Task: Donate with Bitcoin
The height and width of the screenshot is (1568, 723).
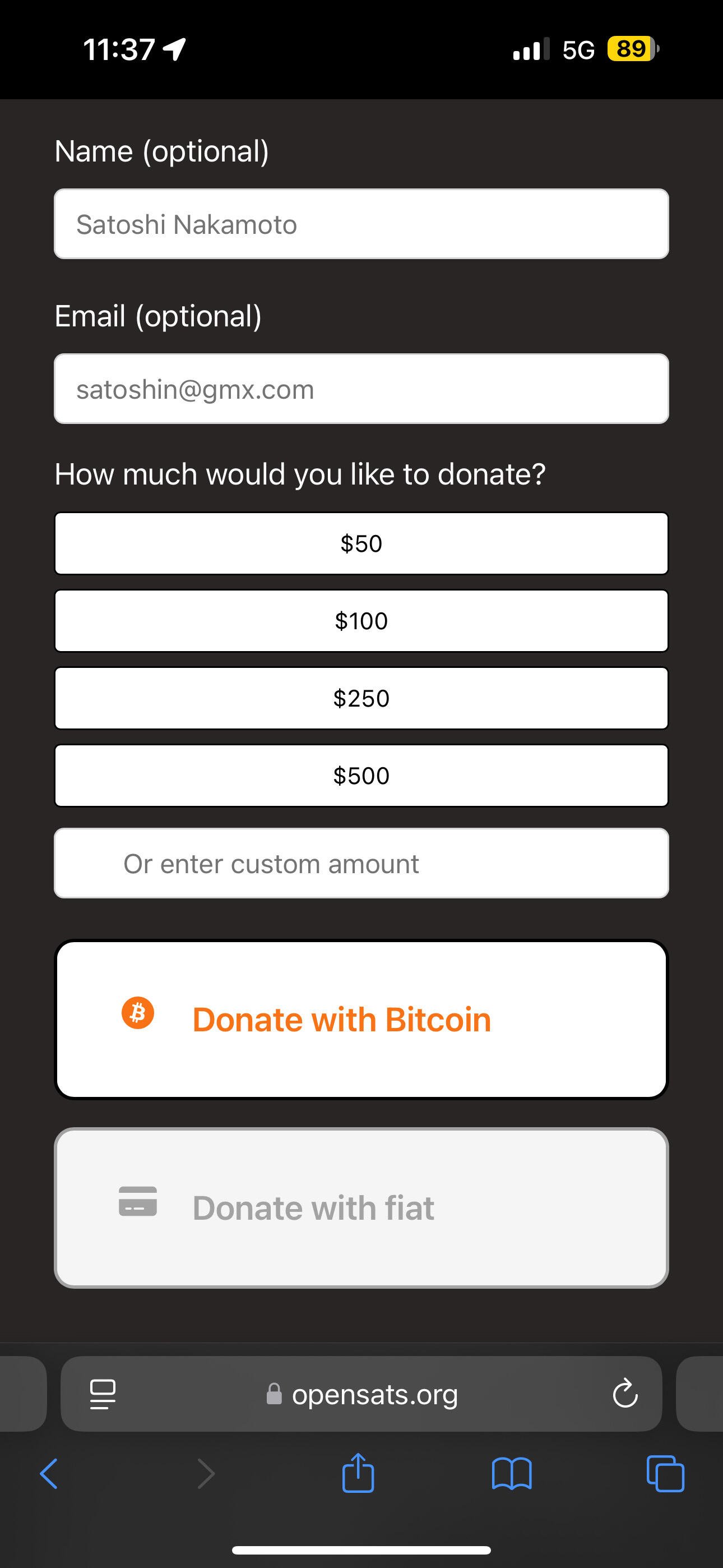Action: [x=361, y=1020]
